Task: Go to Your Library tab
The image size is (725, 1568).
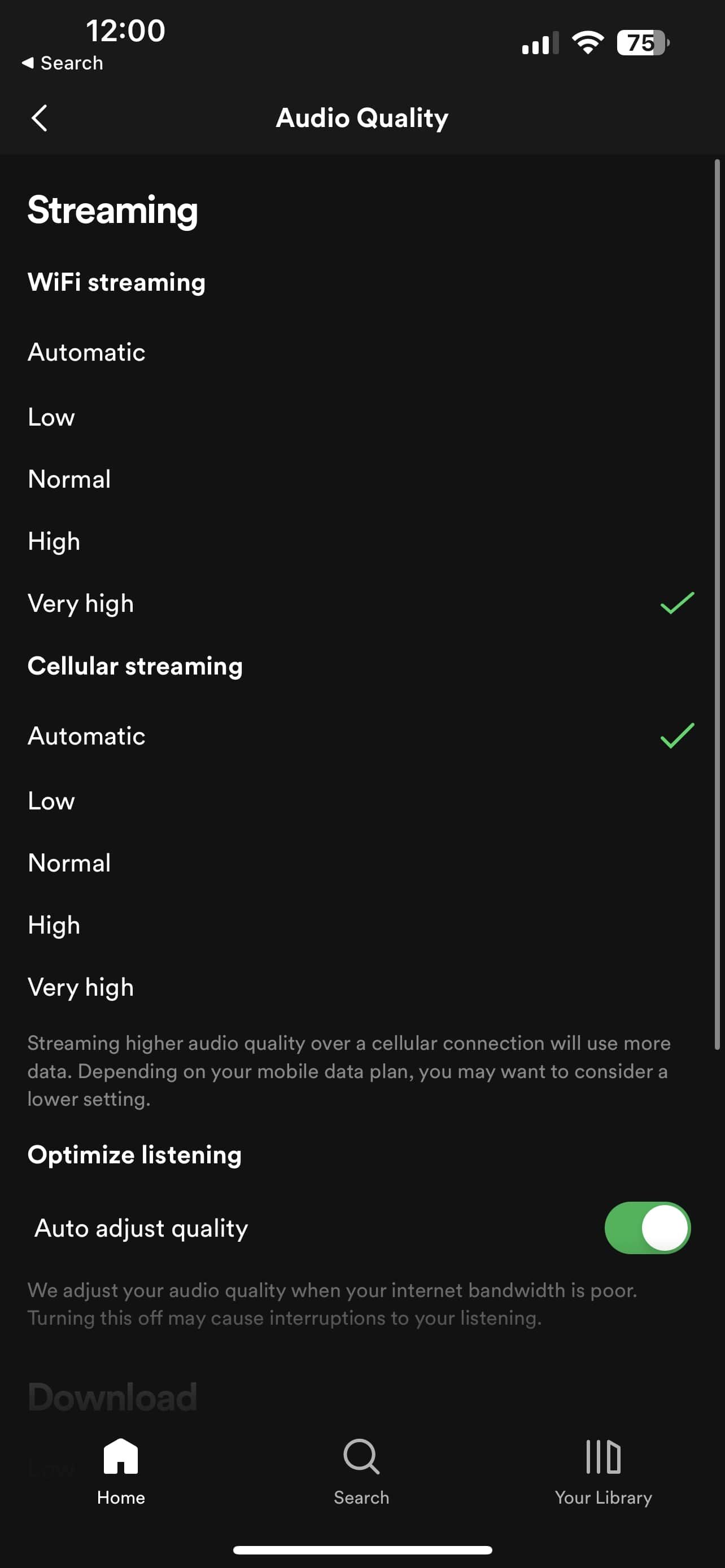Action: click(x=602, y=1468)
